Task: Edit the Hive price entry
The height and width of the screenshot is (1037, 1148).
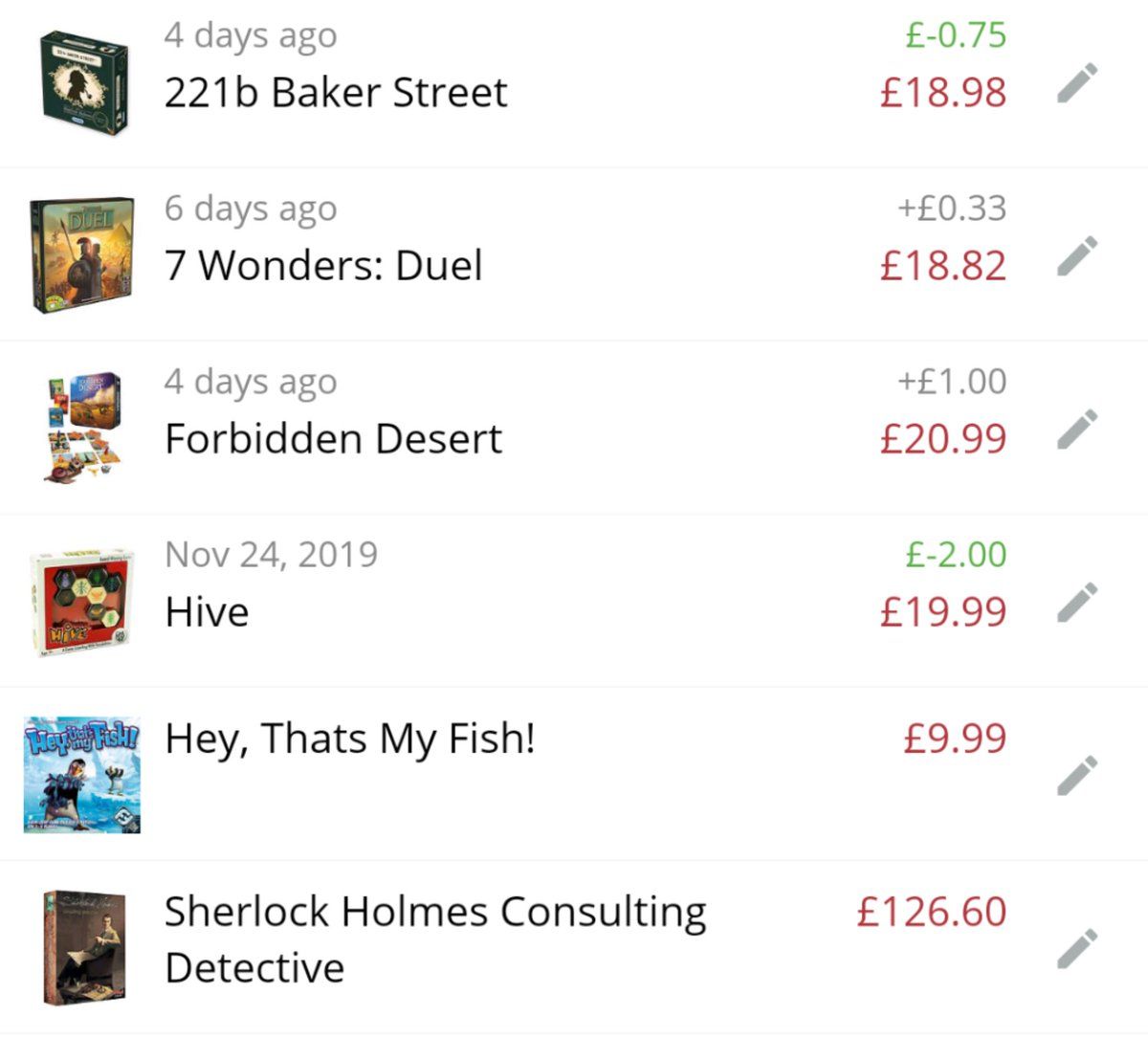Action: point(1077,603)
